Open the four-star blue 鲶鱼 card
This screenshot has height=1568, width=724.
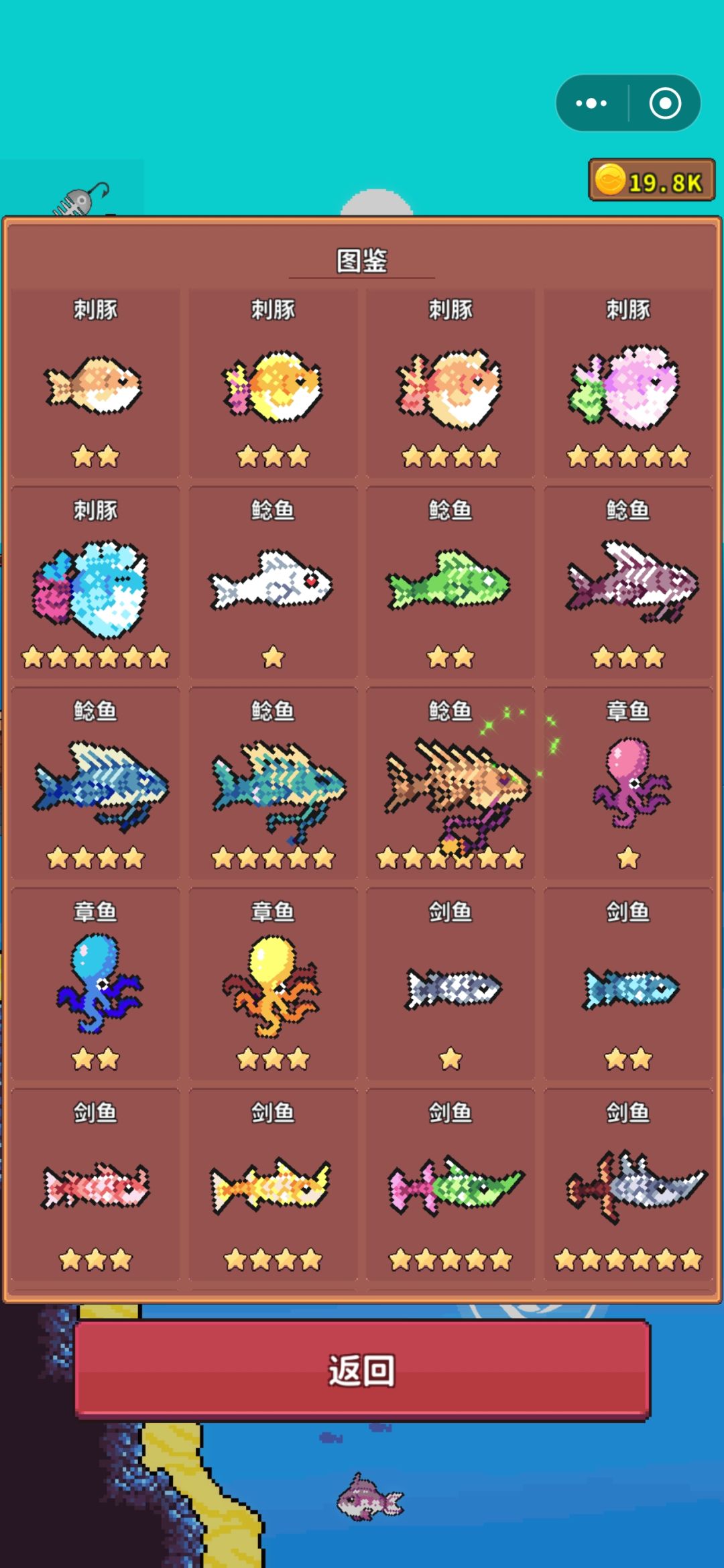click(x=95, y=784)
